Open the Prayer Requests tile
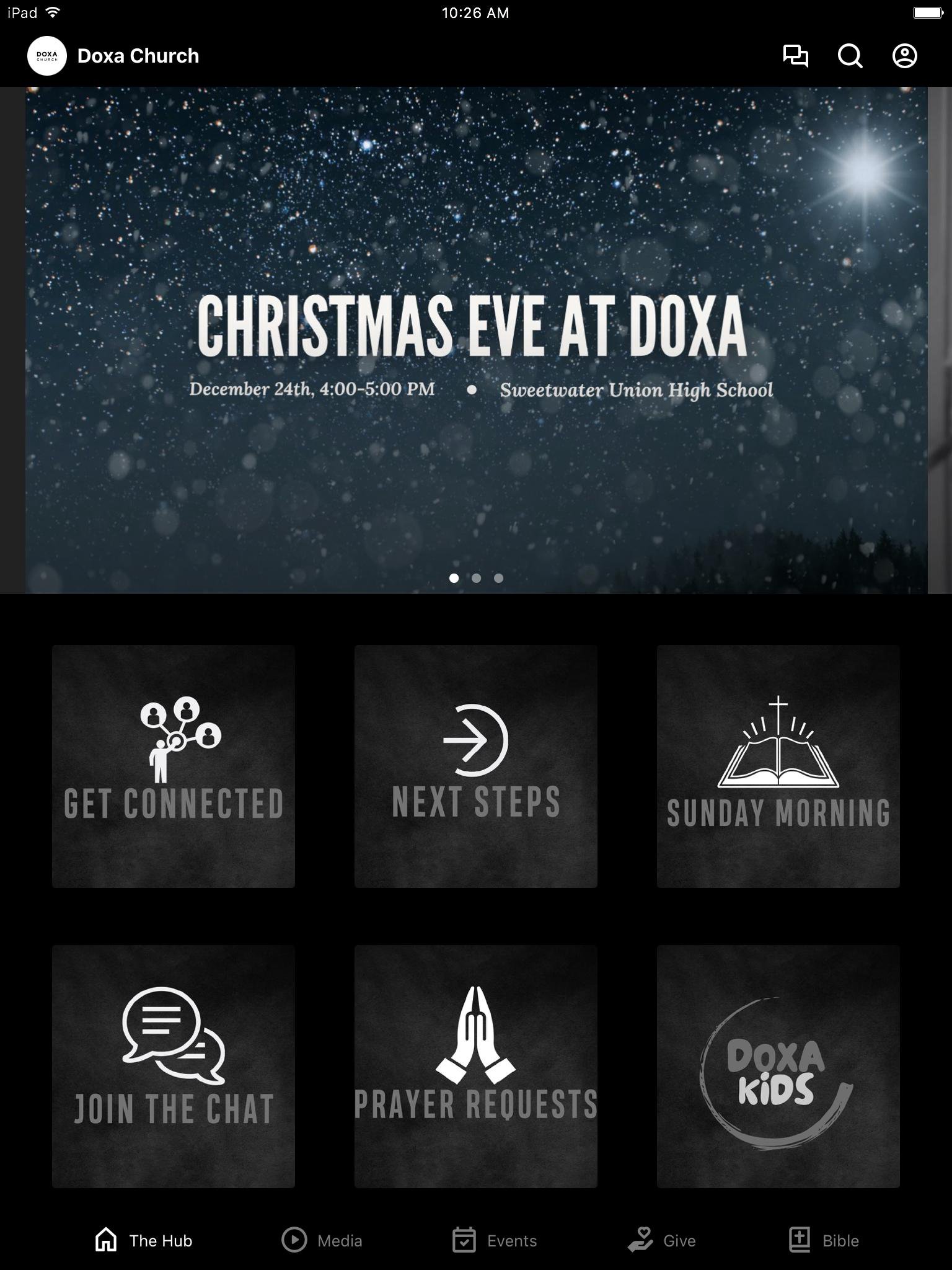This screenshot has width=952, height=1270. coord(476,1066)
